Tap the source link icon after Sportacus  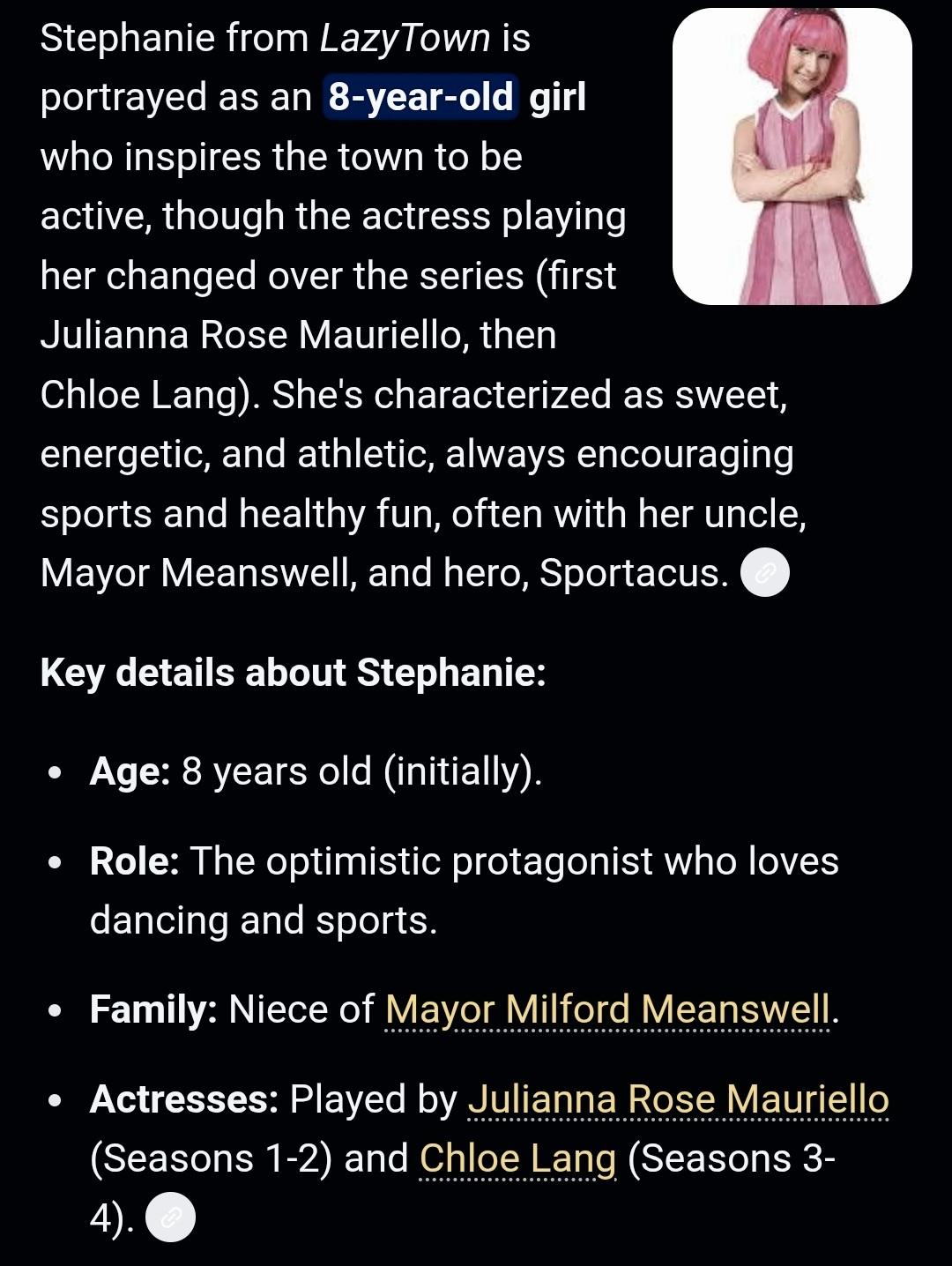click(x=764, y=573)
